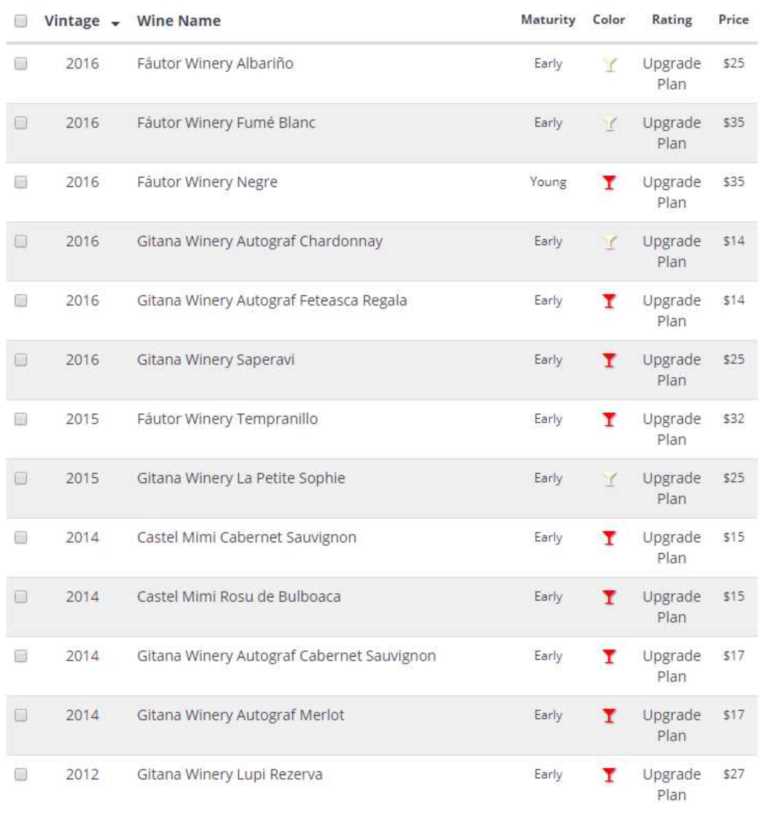View Gitana Winery La Petite Sophie
This screenshot has width=760, height=820.
(241, 478)
